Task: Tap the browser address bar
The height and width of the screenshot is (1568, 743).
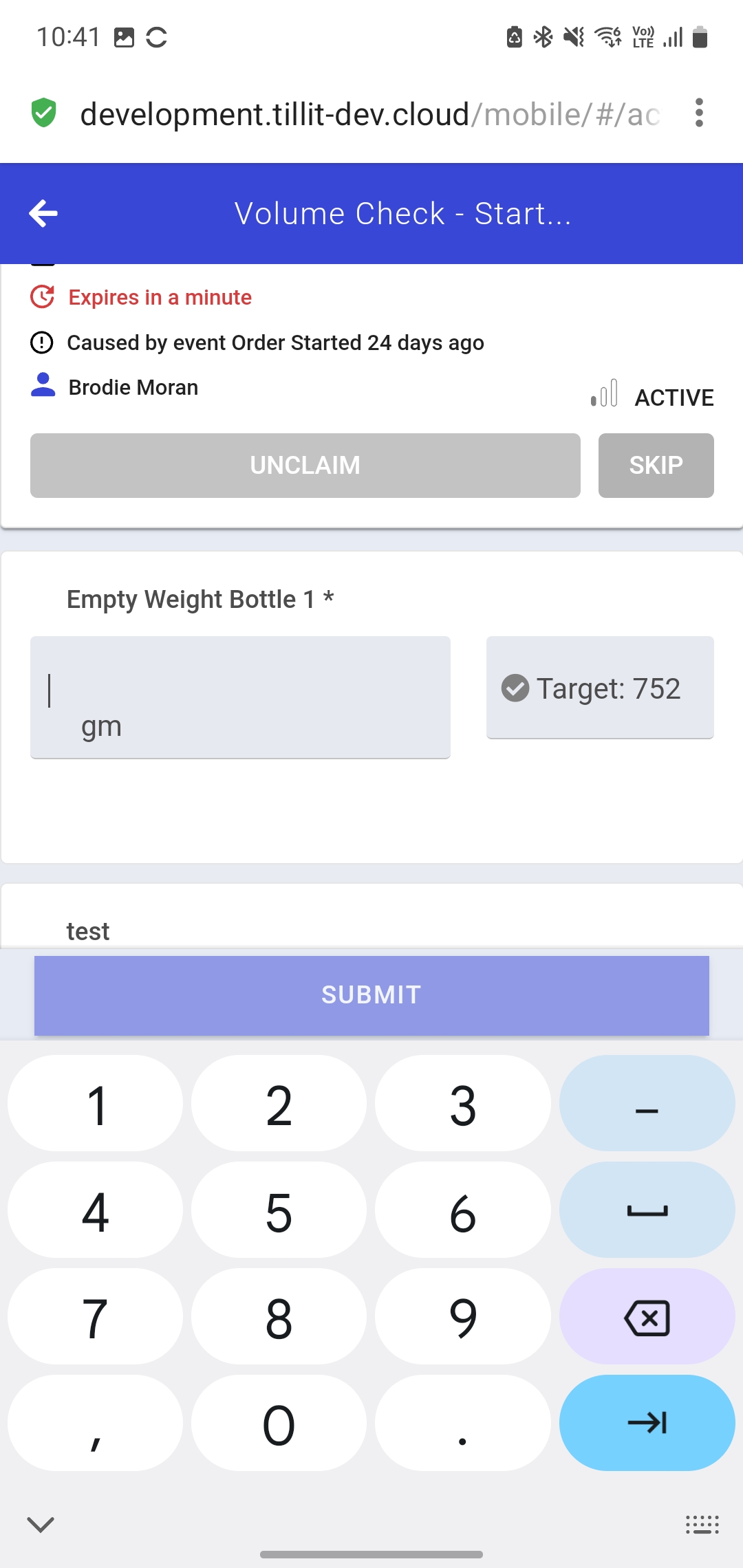Action: (370, 114)
